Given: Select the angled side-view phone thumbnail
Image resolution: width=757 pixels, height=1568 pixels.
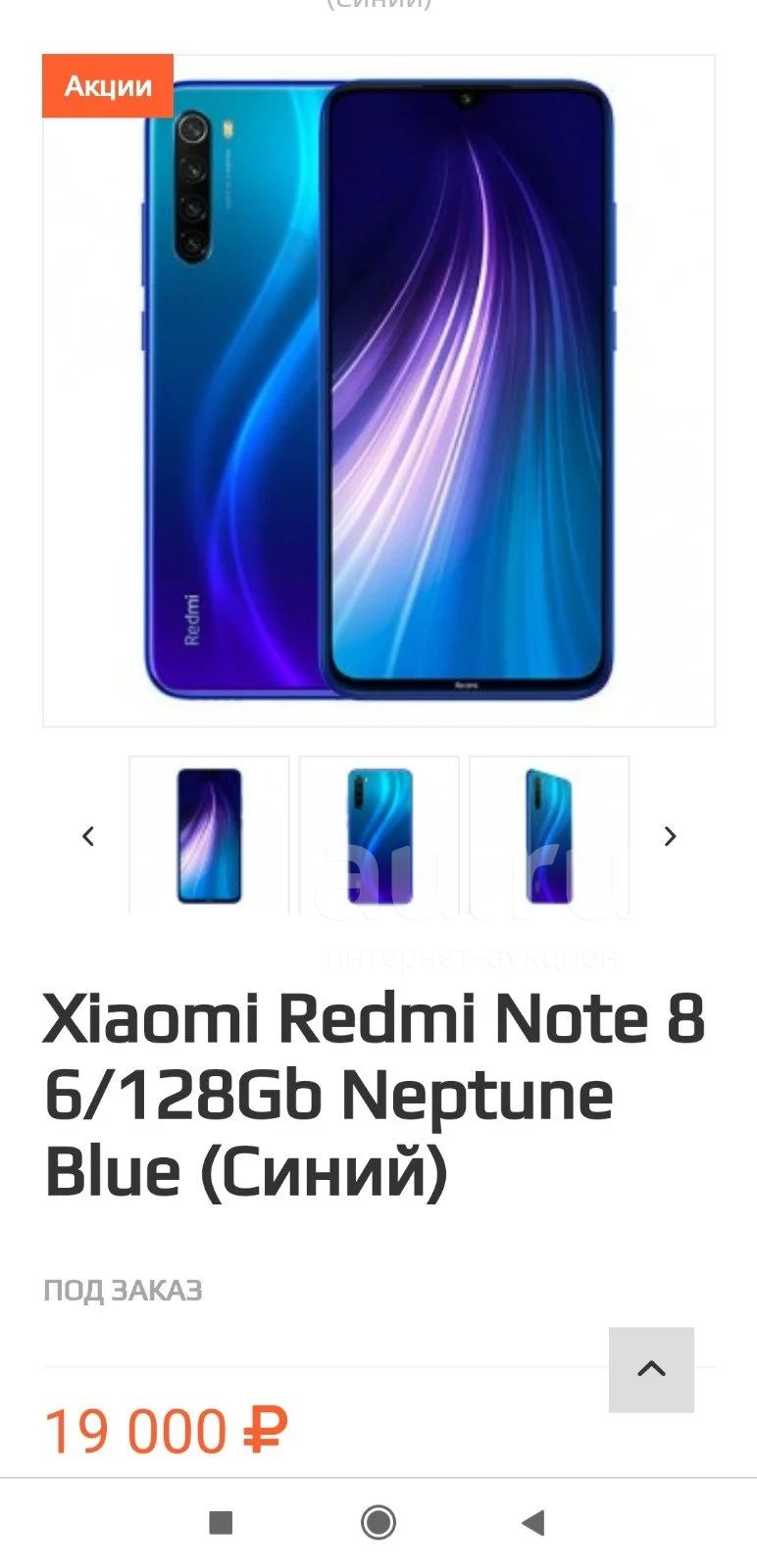Looking at the screenshot, I should 549,835.
